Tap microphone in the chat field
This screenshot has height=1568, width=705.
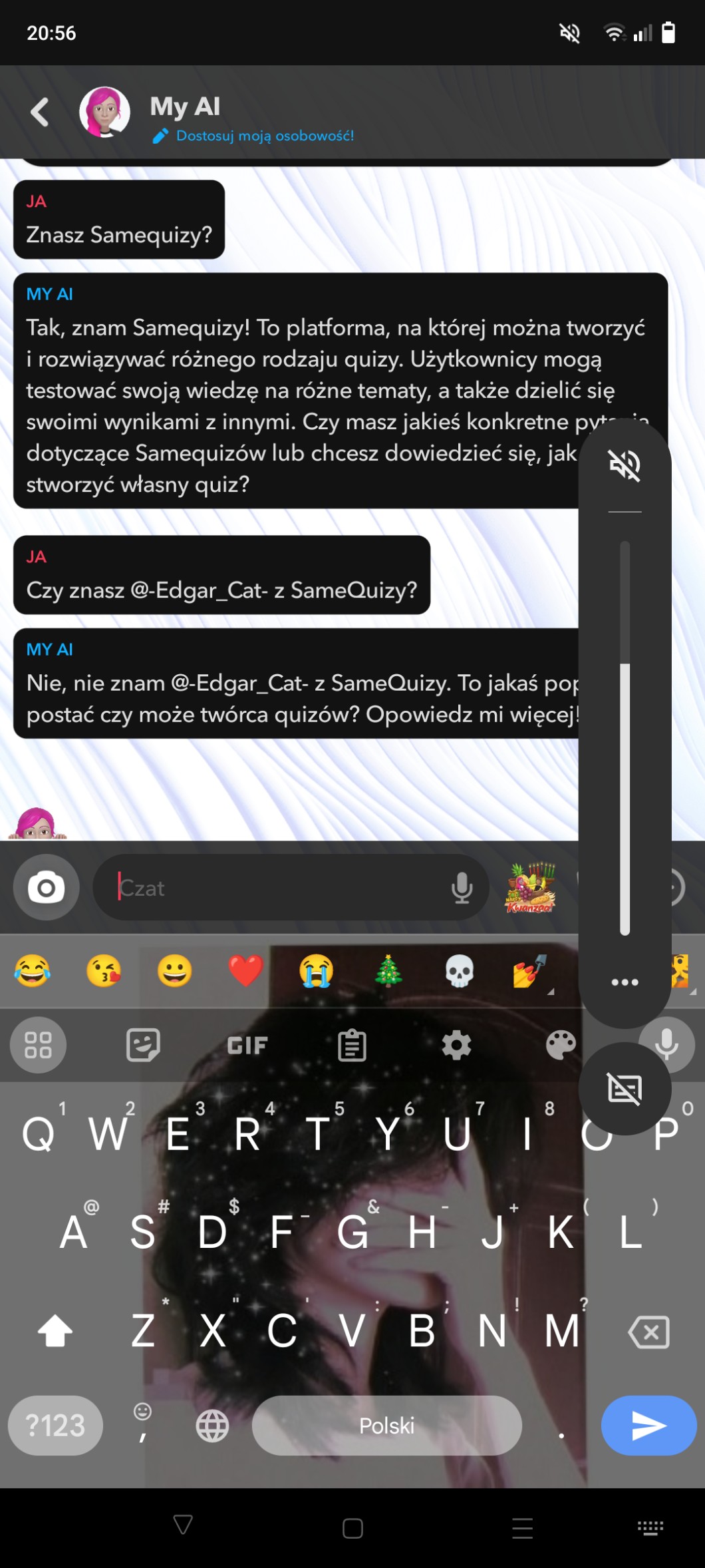coord(462,887)
